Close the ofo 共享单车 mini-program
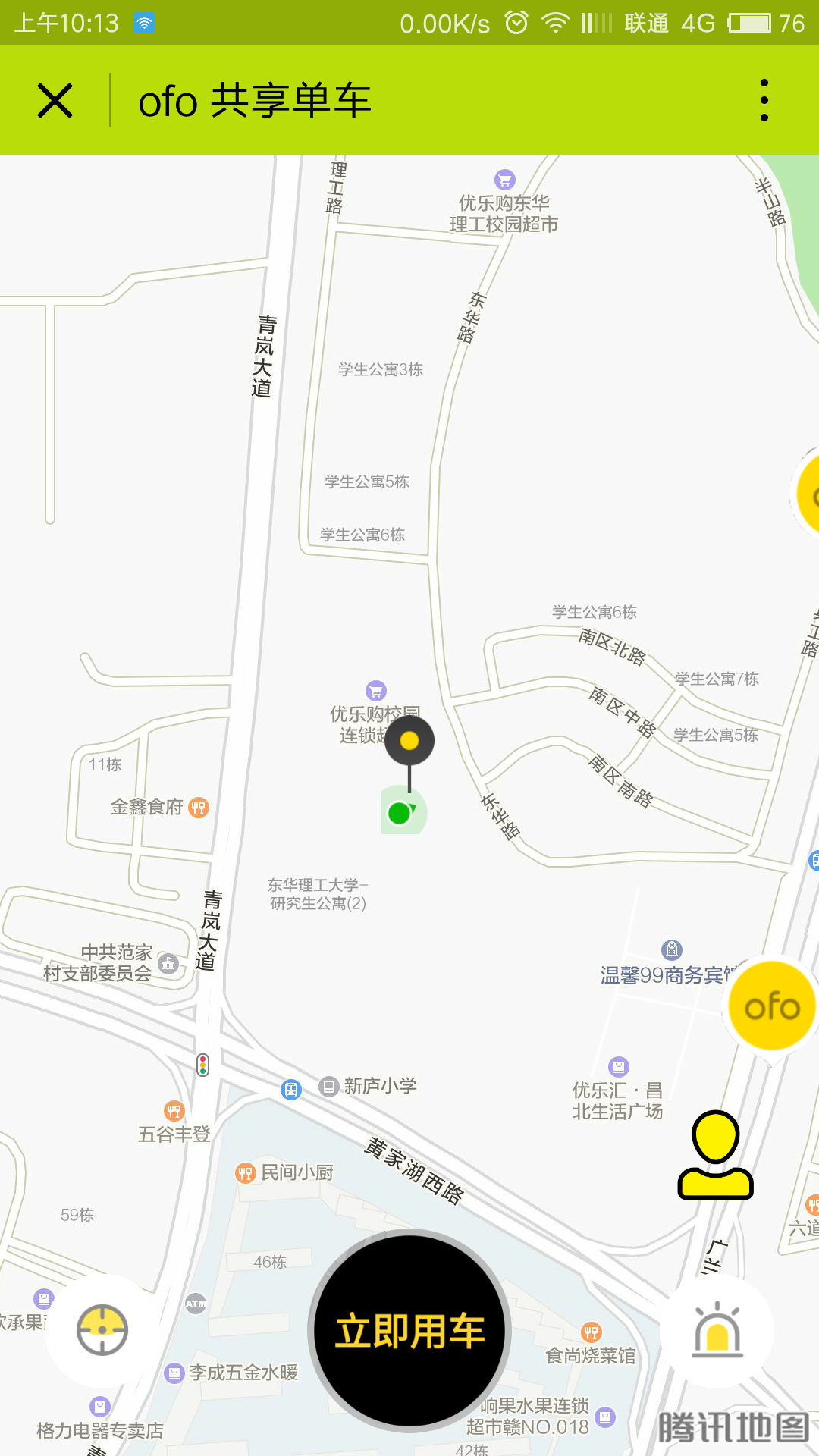 pyautogui.click(x=55, y=101)
